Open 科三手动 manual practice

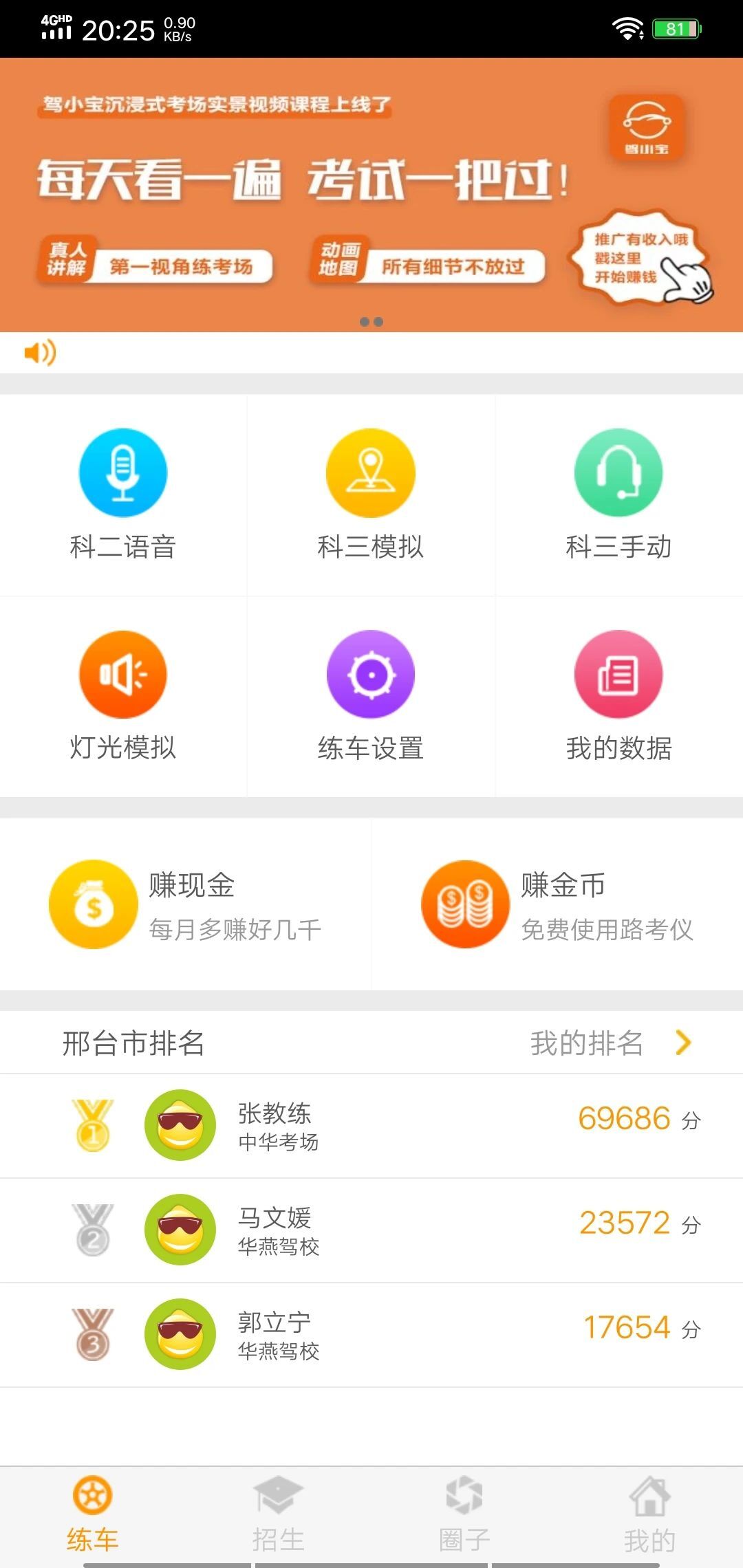pyautogui.click(x=618, y=472)
